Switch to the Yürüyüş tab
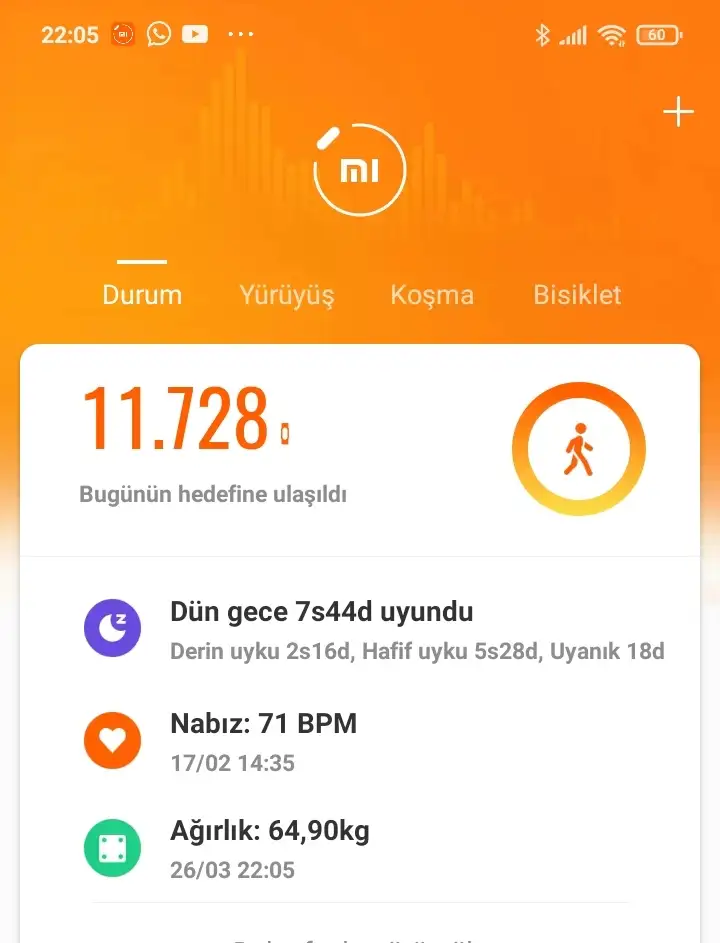 pyautogui.click(x=286, y=295)
